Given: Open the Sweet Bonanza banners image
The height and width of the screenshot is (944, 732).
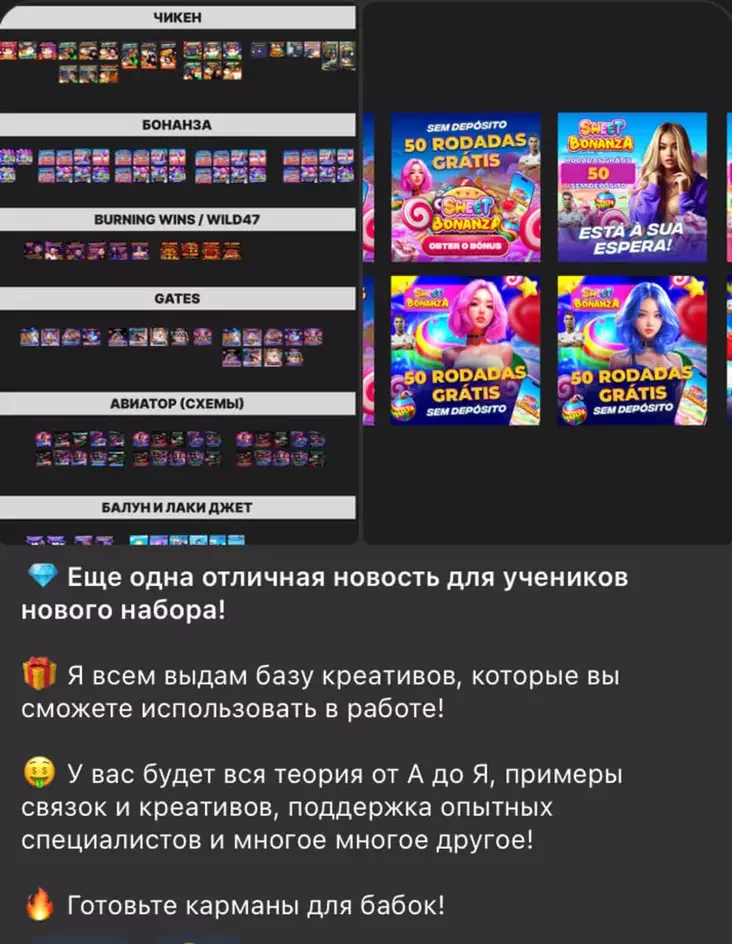Looking at the screenshot, I should pyautogui.click(x=546, y=272).
